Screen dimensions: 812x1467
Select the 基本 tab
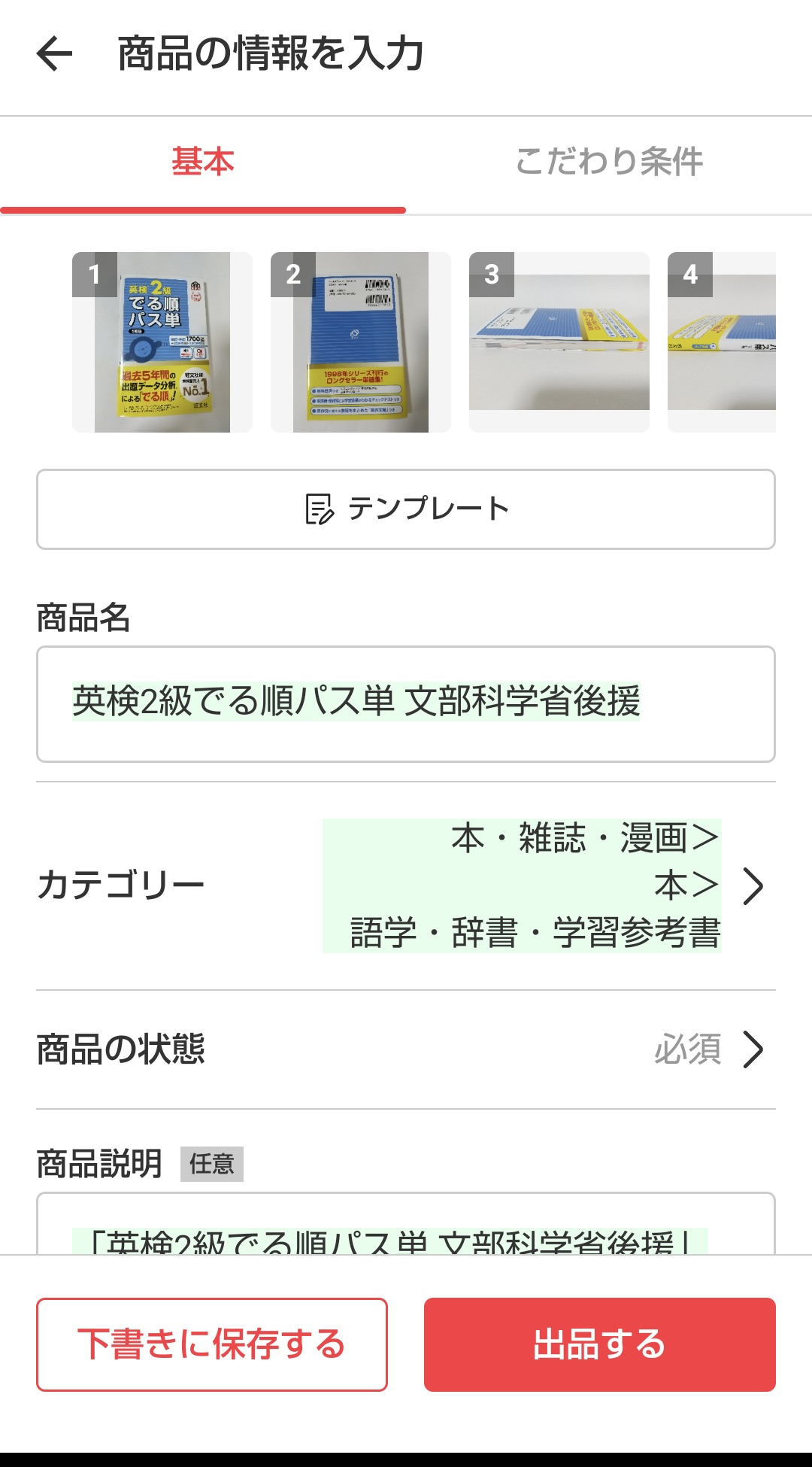(x=203, y=162)
